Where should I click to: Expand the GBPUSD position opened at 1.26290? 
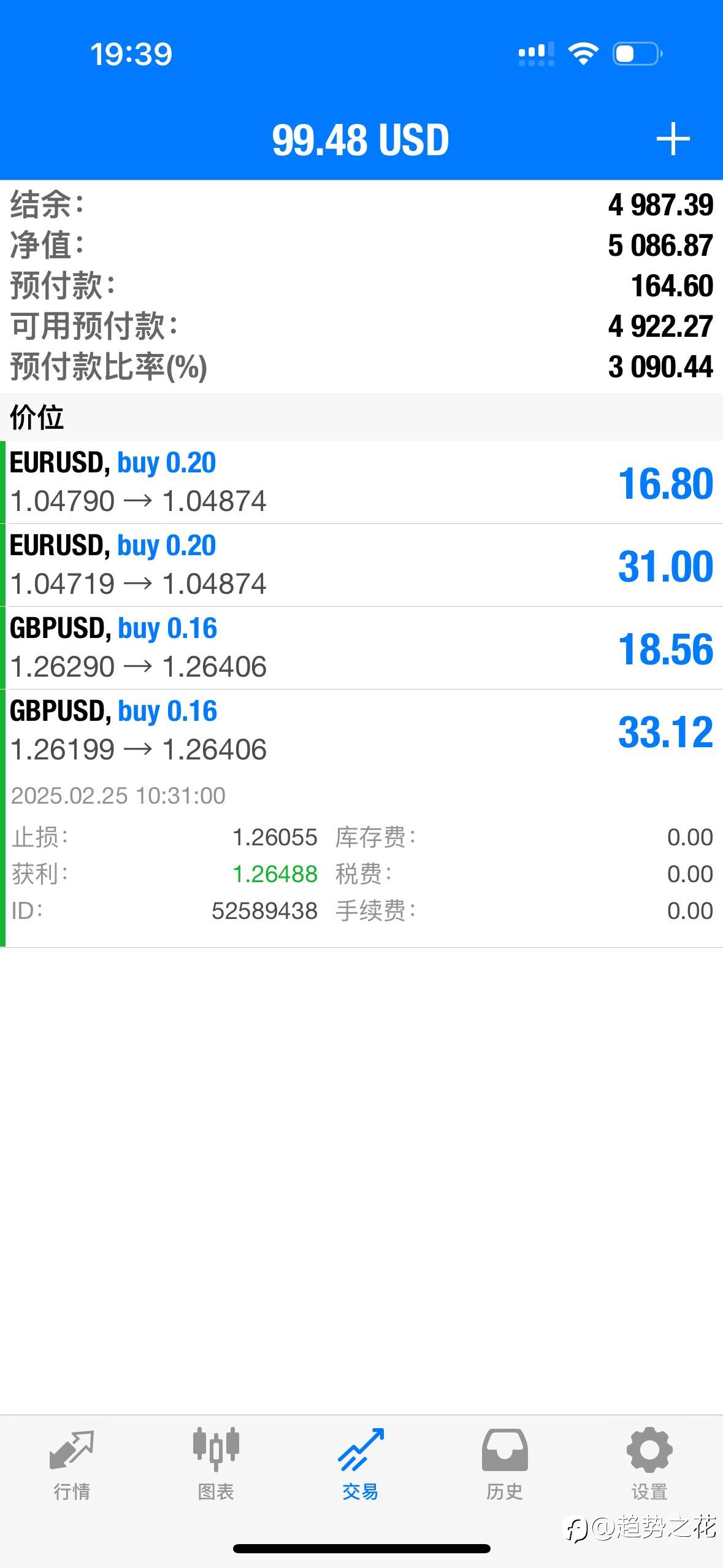coord(361,648)
